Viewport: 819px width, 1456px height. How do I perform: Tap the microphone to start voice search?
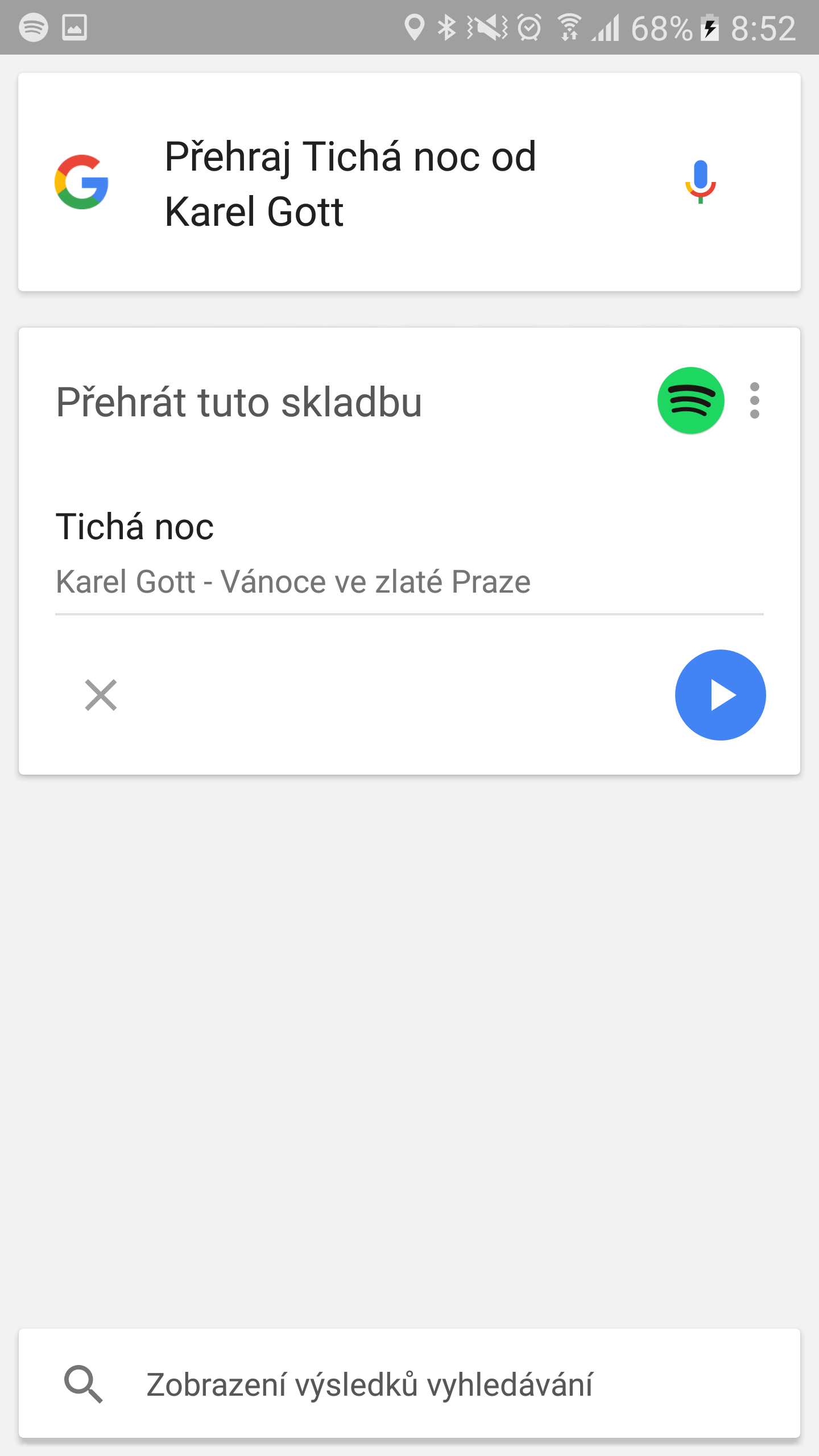pos(700,182)
